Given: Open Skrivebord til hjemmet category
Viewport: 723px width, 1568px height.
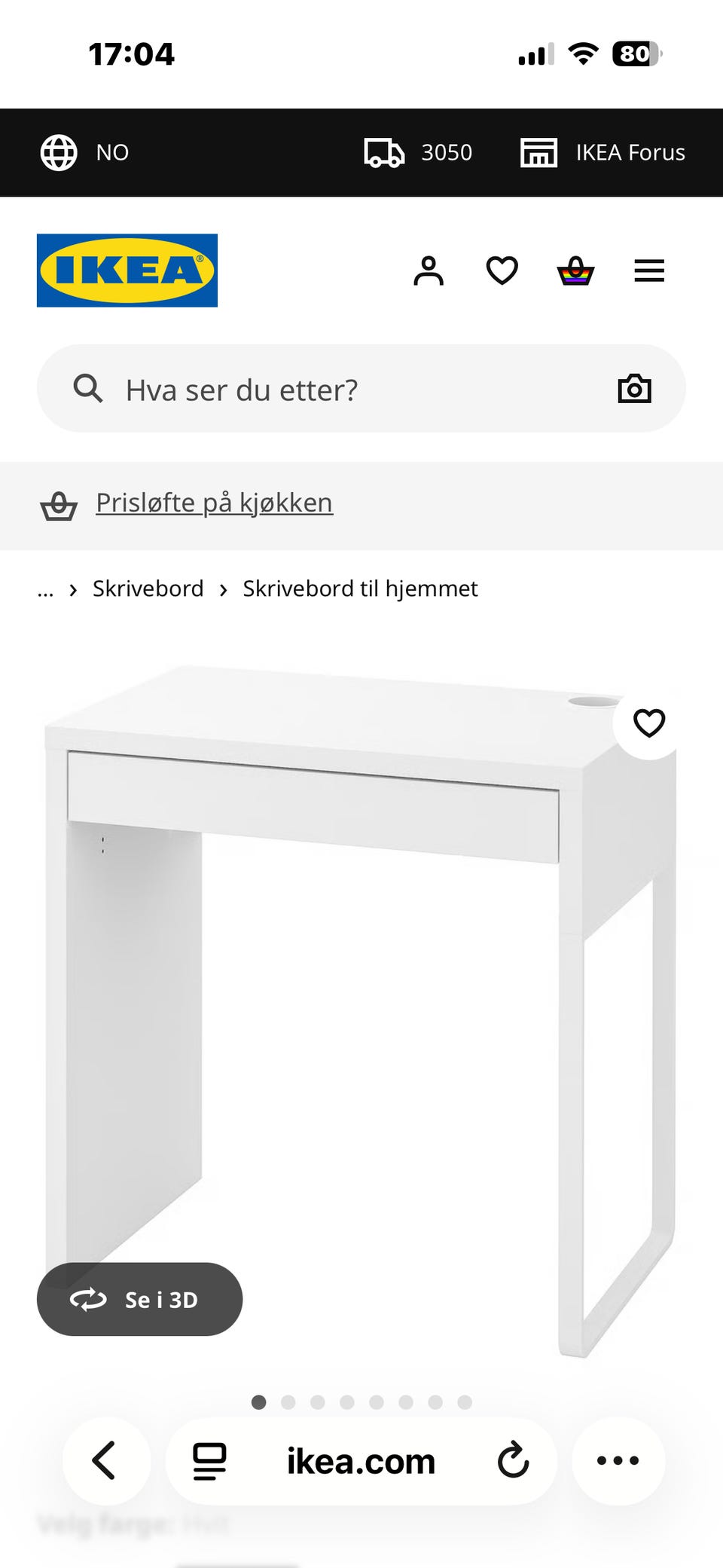Looking at the screenshot, I should 359,588.
